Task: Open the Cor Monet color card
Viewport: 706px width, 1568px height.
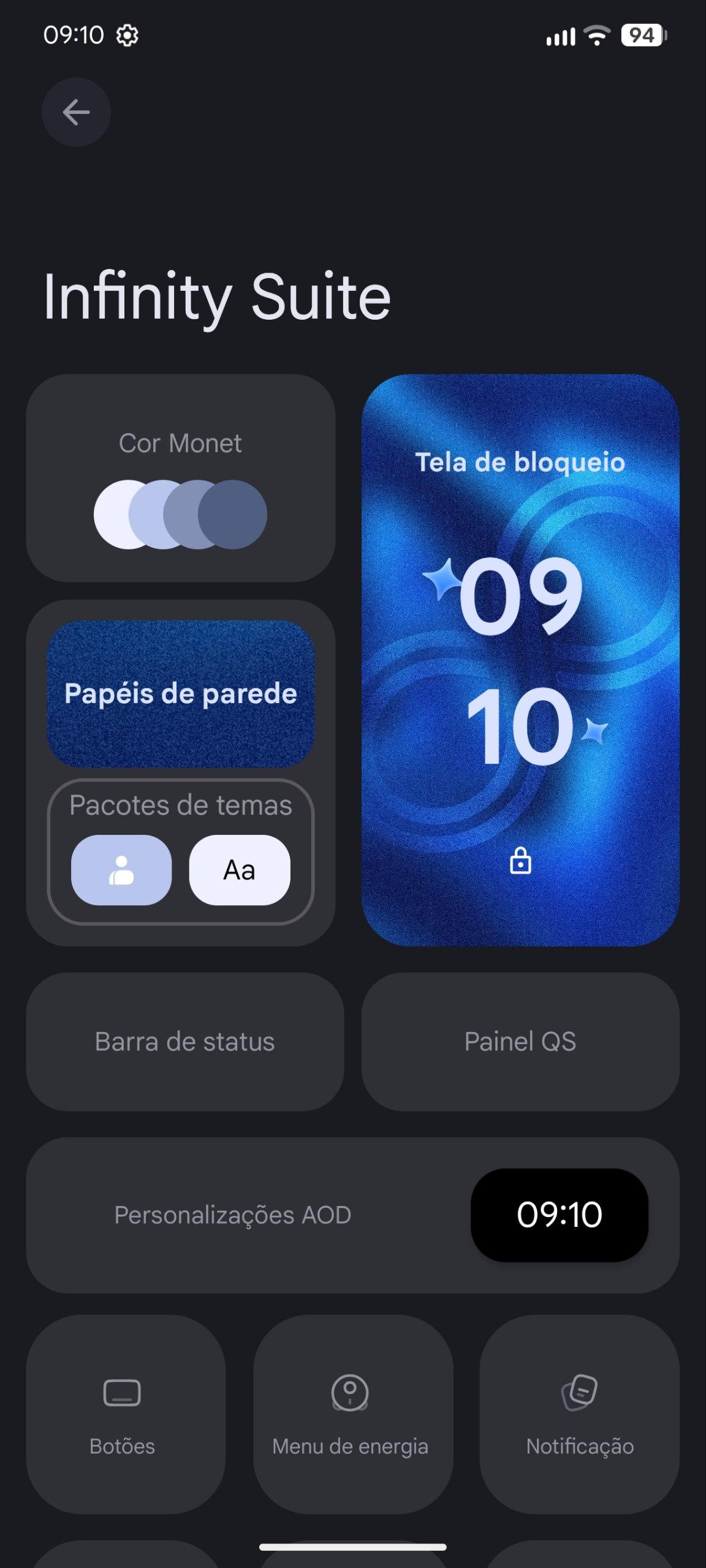Action: coord(180,478)
